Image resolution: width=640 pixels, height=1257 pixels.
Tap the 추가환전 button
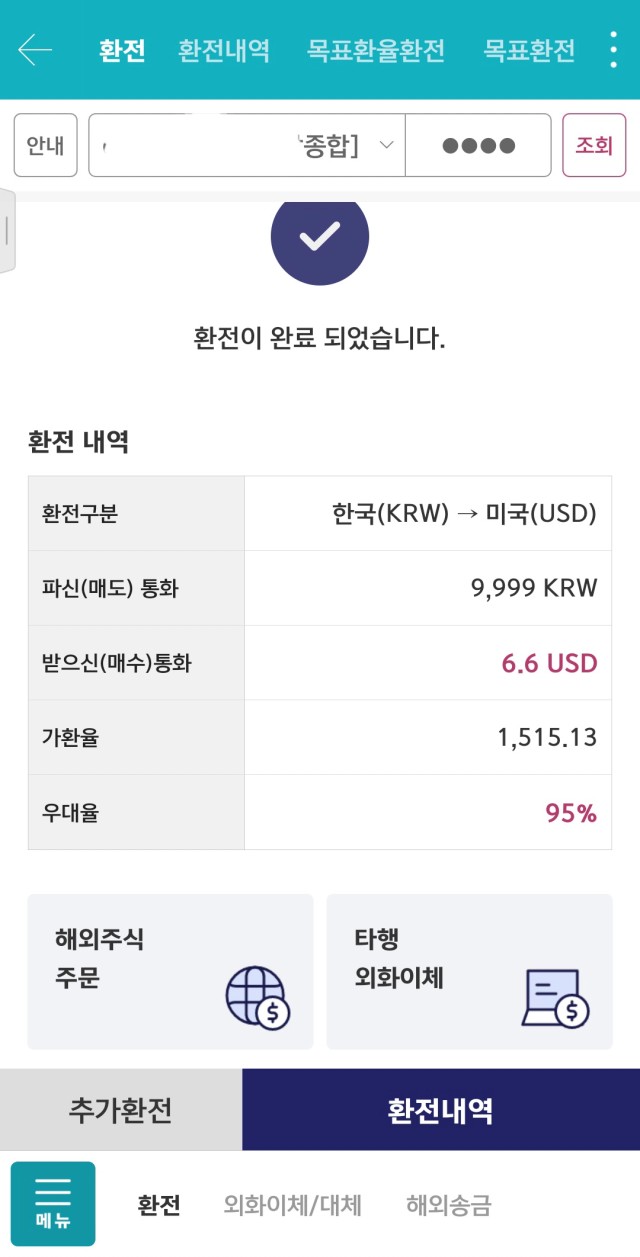point(121,1110)
